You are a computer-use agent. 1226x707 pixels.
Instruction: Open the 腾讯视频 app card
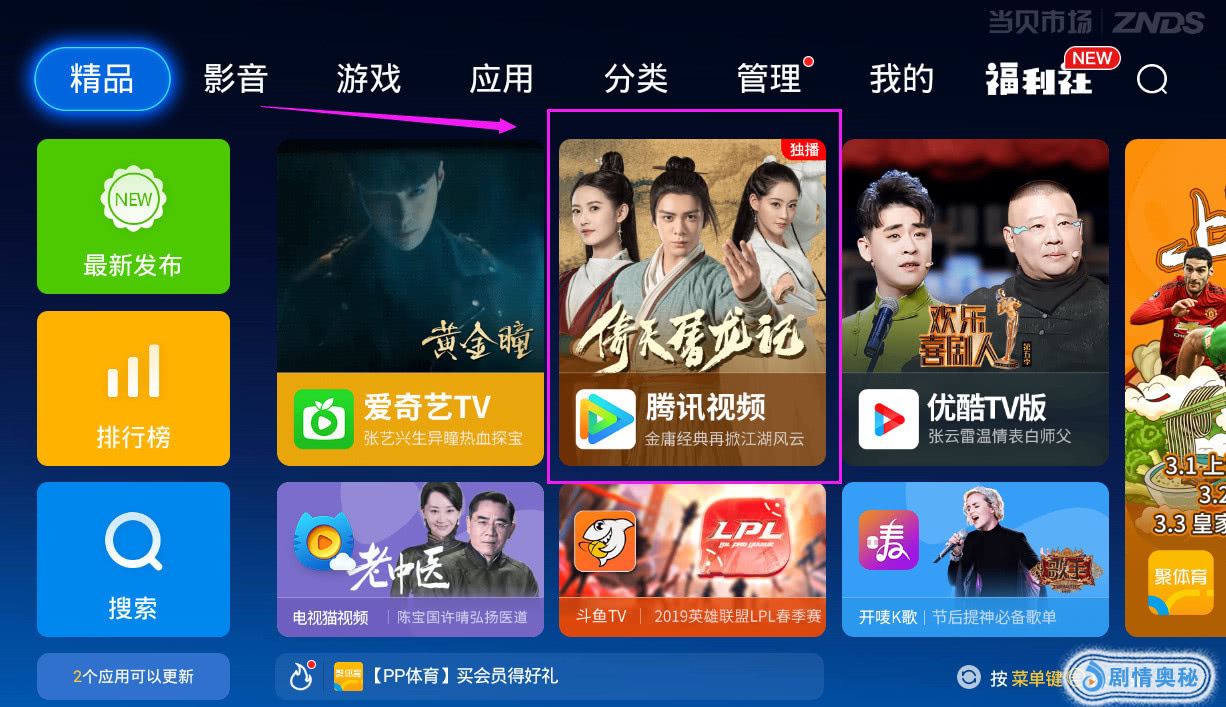(692, 302)
